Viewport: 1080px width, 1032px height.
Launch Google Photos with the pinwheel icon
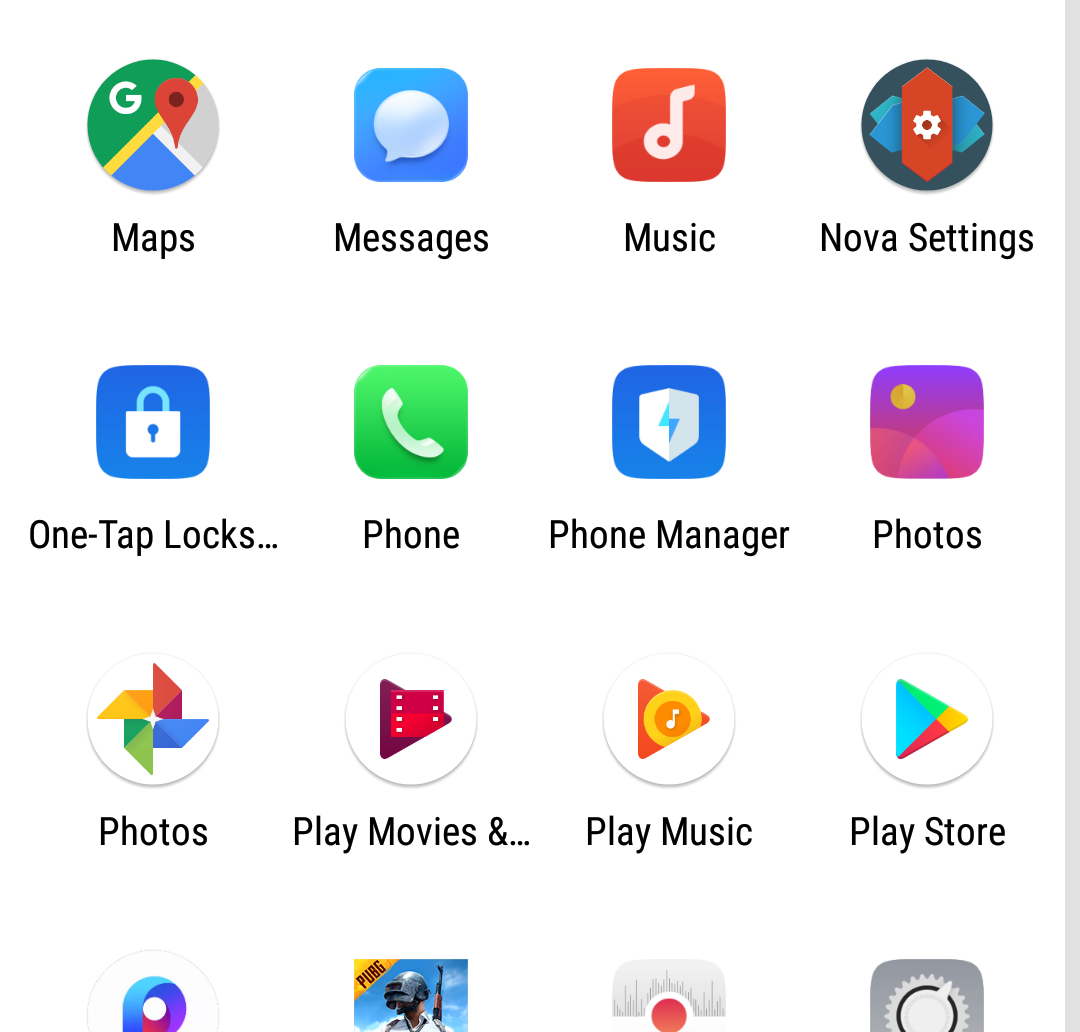[153, 719]
